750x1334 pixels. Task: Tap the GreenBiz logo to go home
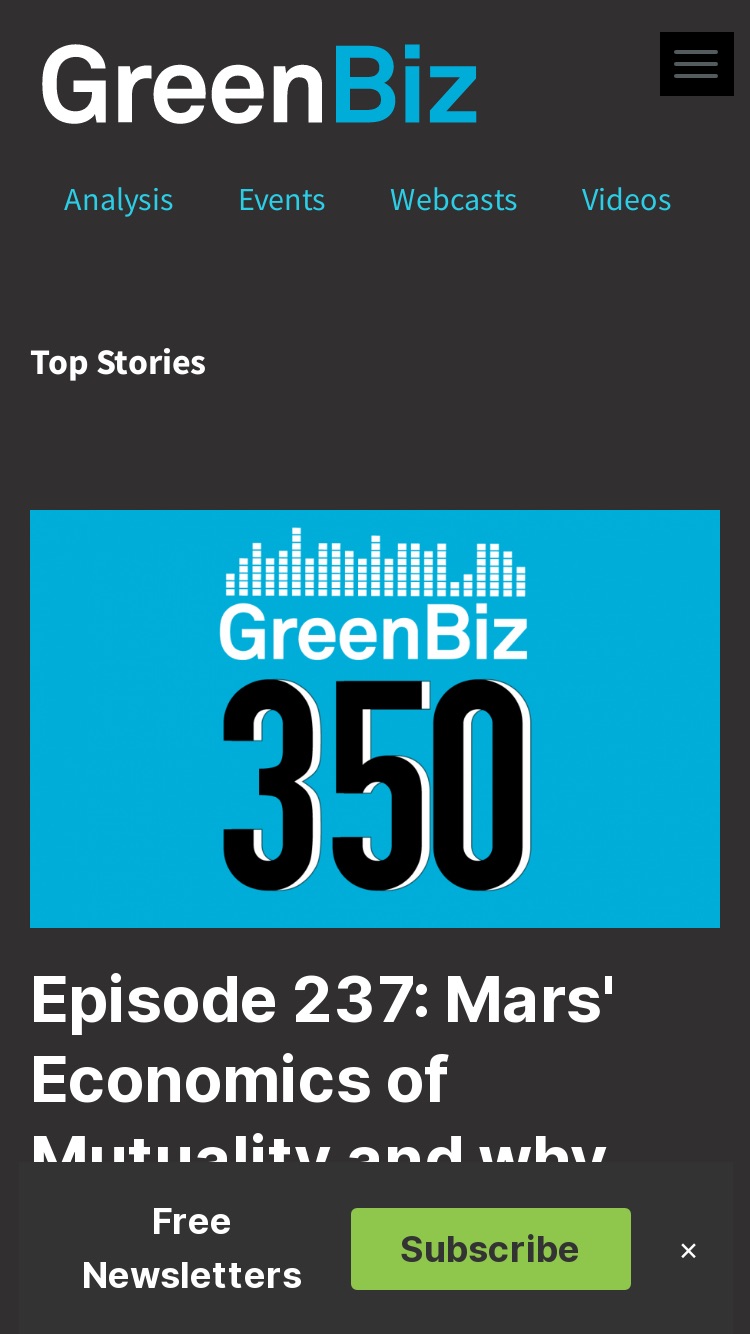click(259, 84)
